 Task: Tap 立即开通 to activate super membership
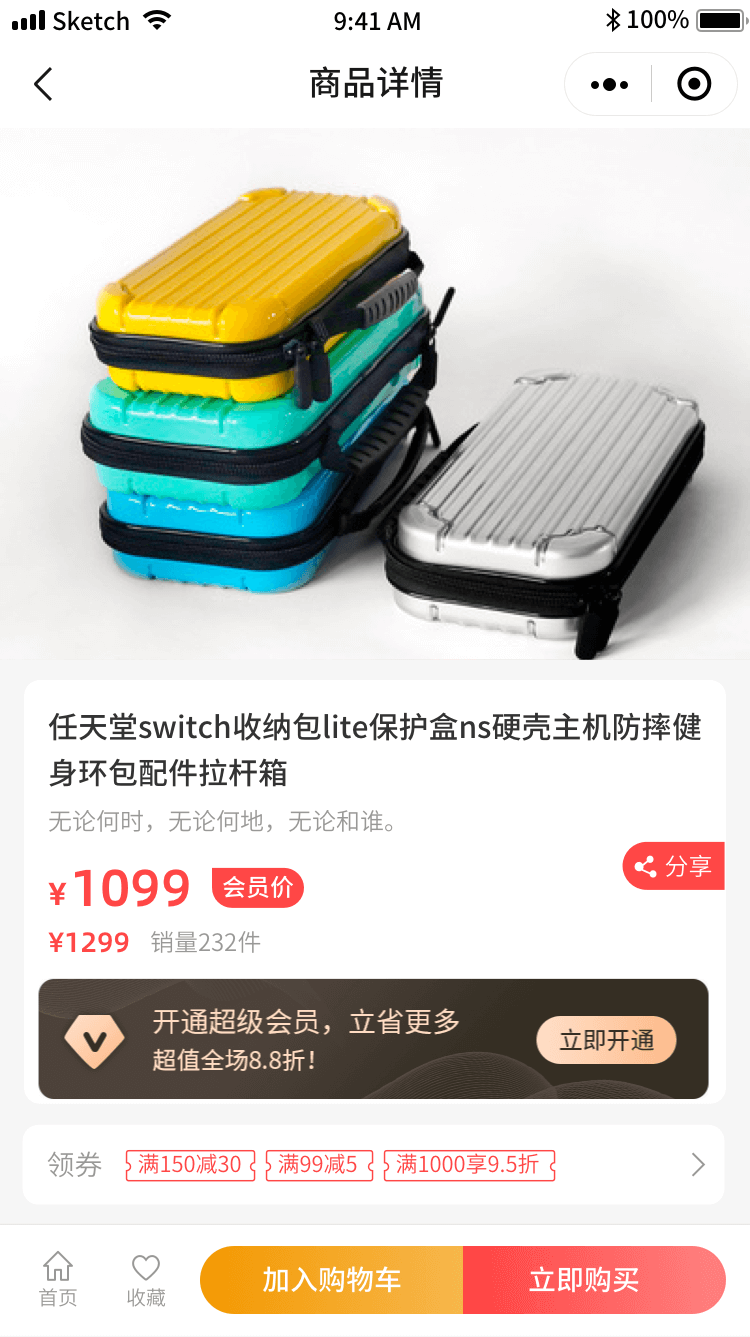click(x=606, y=1040)
